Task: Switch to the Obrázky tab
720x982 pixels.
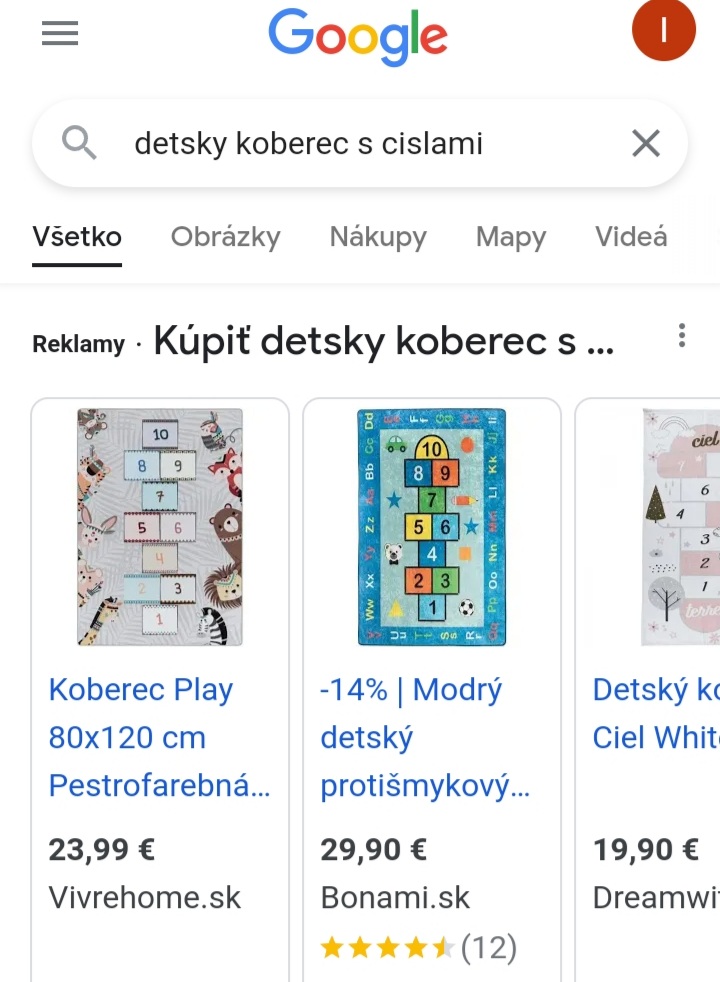Action: (225, 237)
